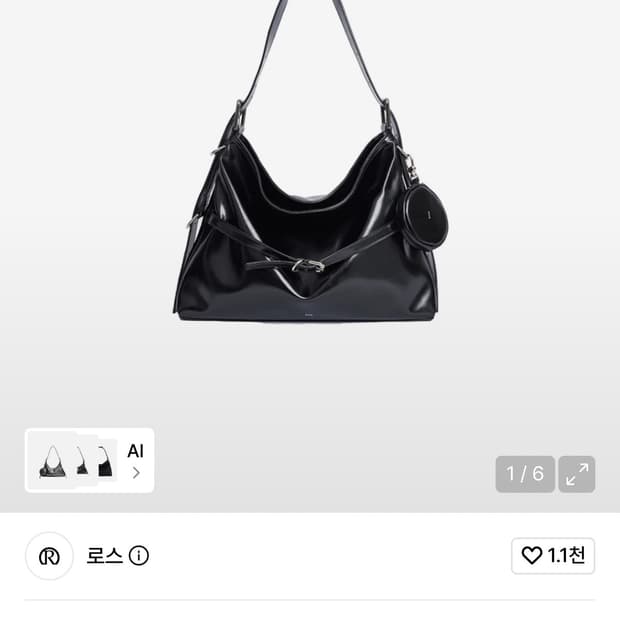Viewport: 620px width, 620px height.
Task: Like this product with the heart button
Action: tap(553, 556)
